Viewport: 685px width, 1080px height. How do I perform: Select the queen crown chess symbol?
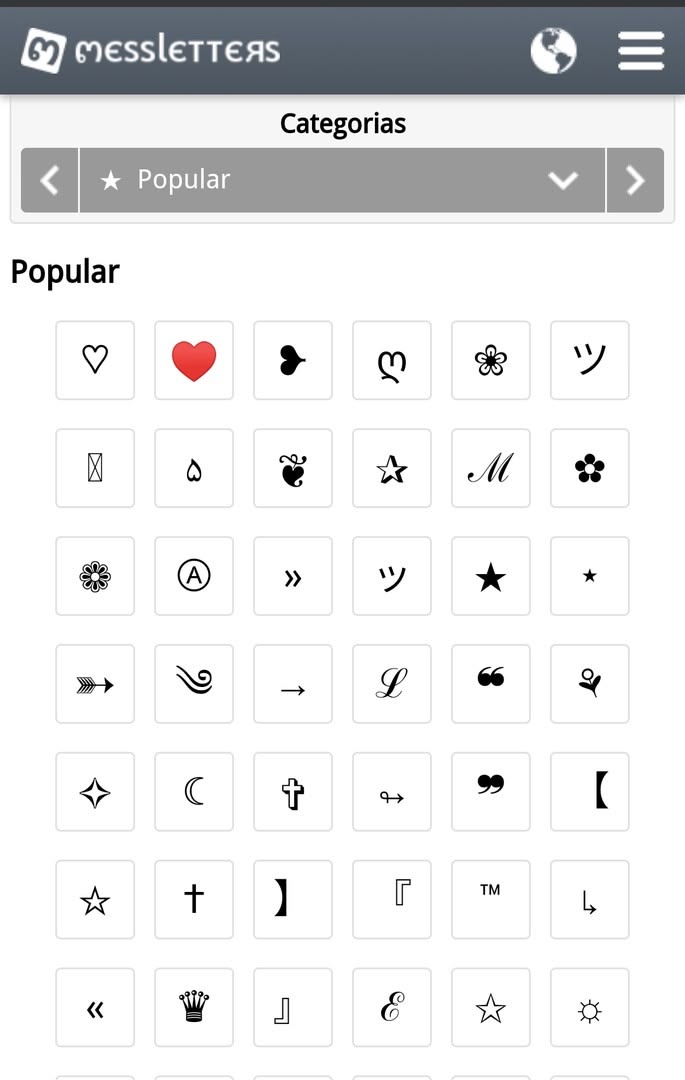(x=194, y=1008)
